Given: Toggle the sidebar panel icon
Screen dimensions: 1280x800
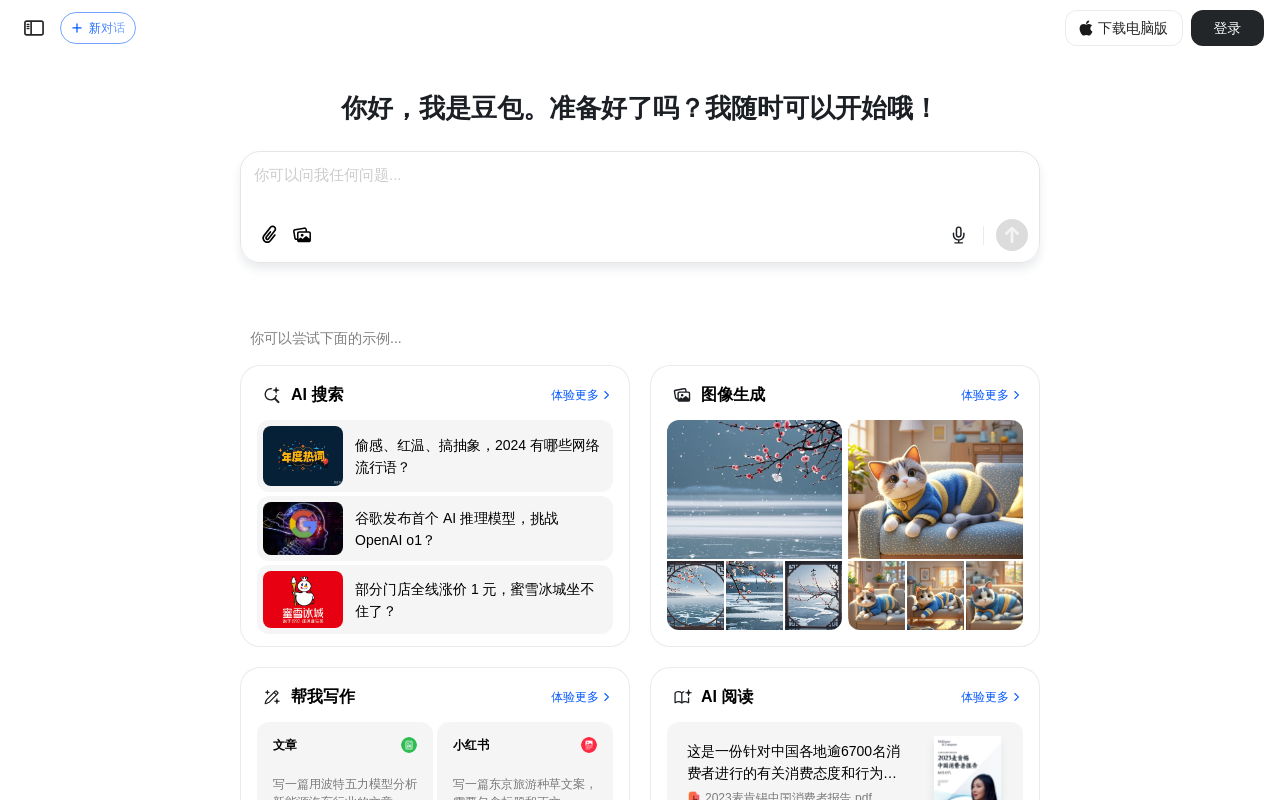Looking at the screenshot, I should click(34, 28).
